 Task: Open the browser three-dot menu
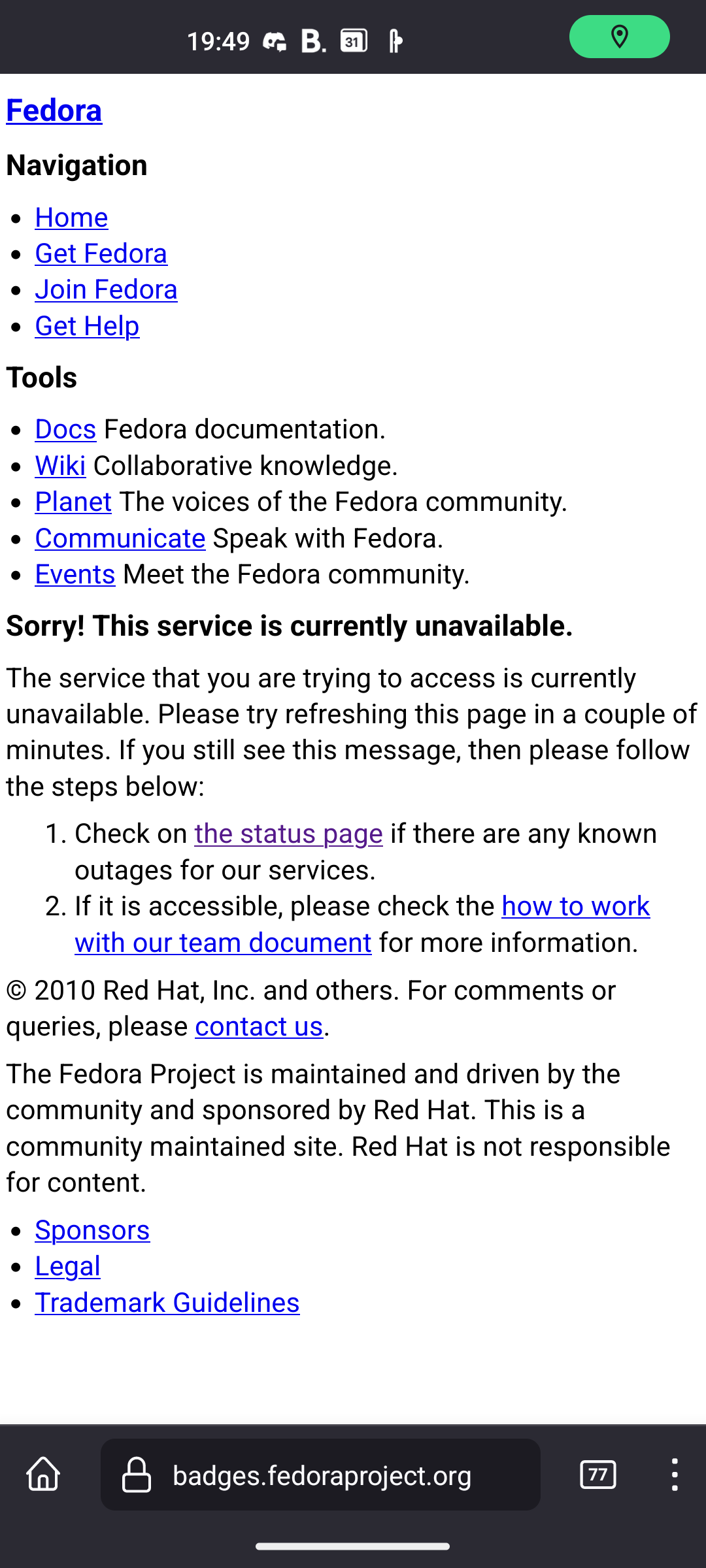click(675, 1475)
